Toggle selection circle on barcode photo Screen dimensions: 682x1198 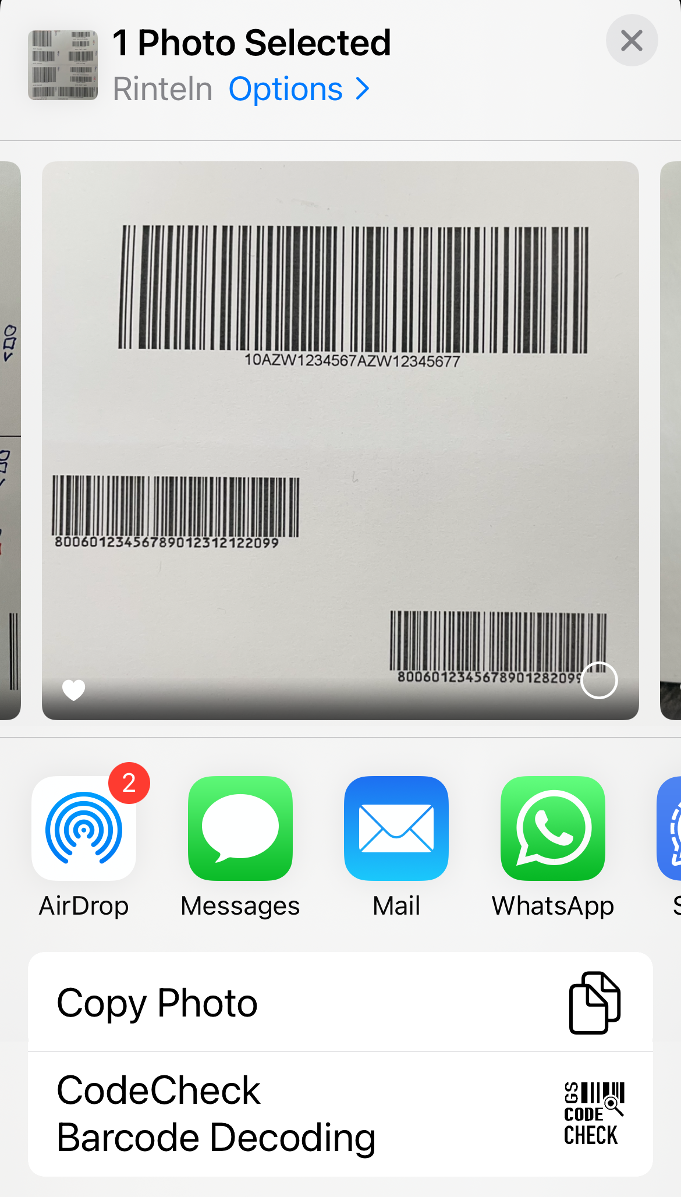click(599, 681)
